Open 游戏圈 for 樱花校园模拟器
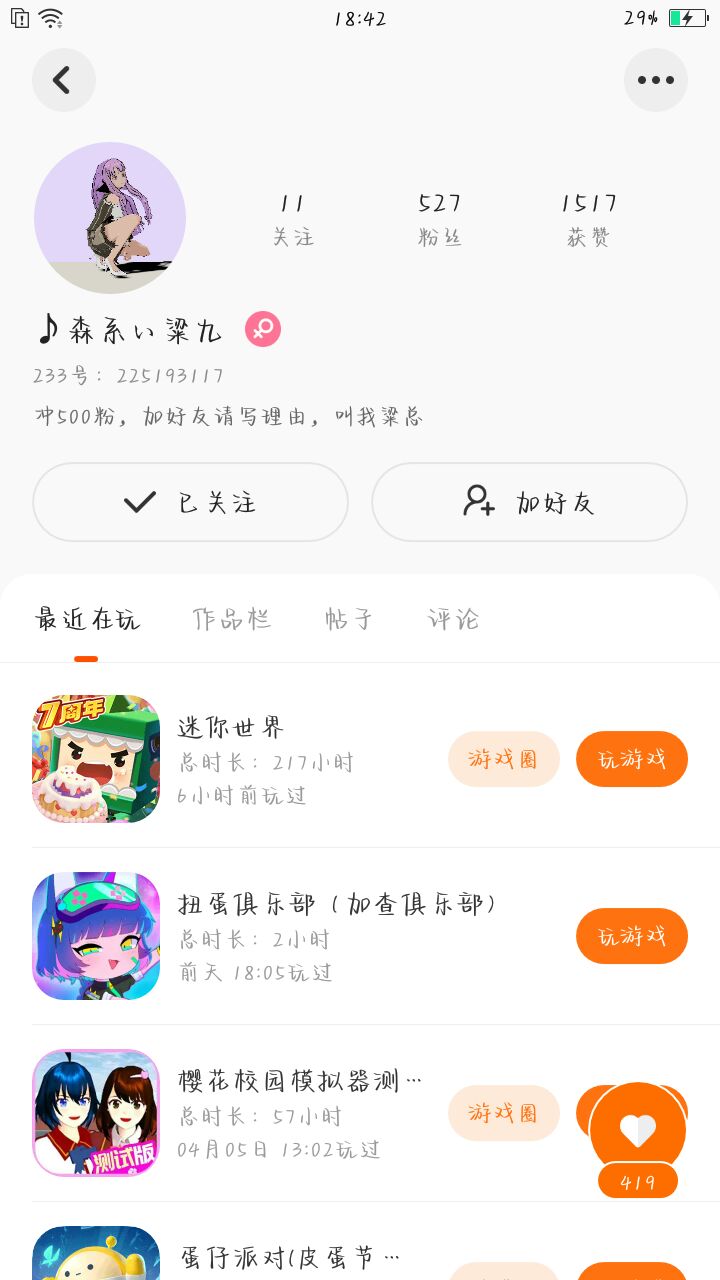This screenshot has height=1280, width=720. [x=503, y=1113]
